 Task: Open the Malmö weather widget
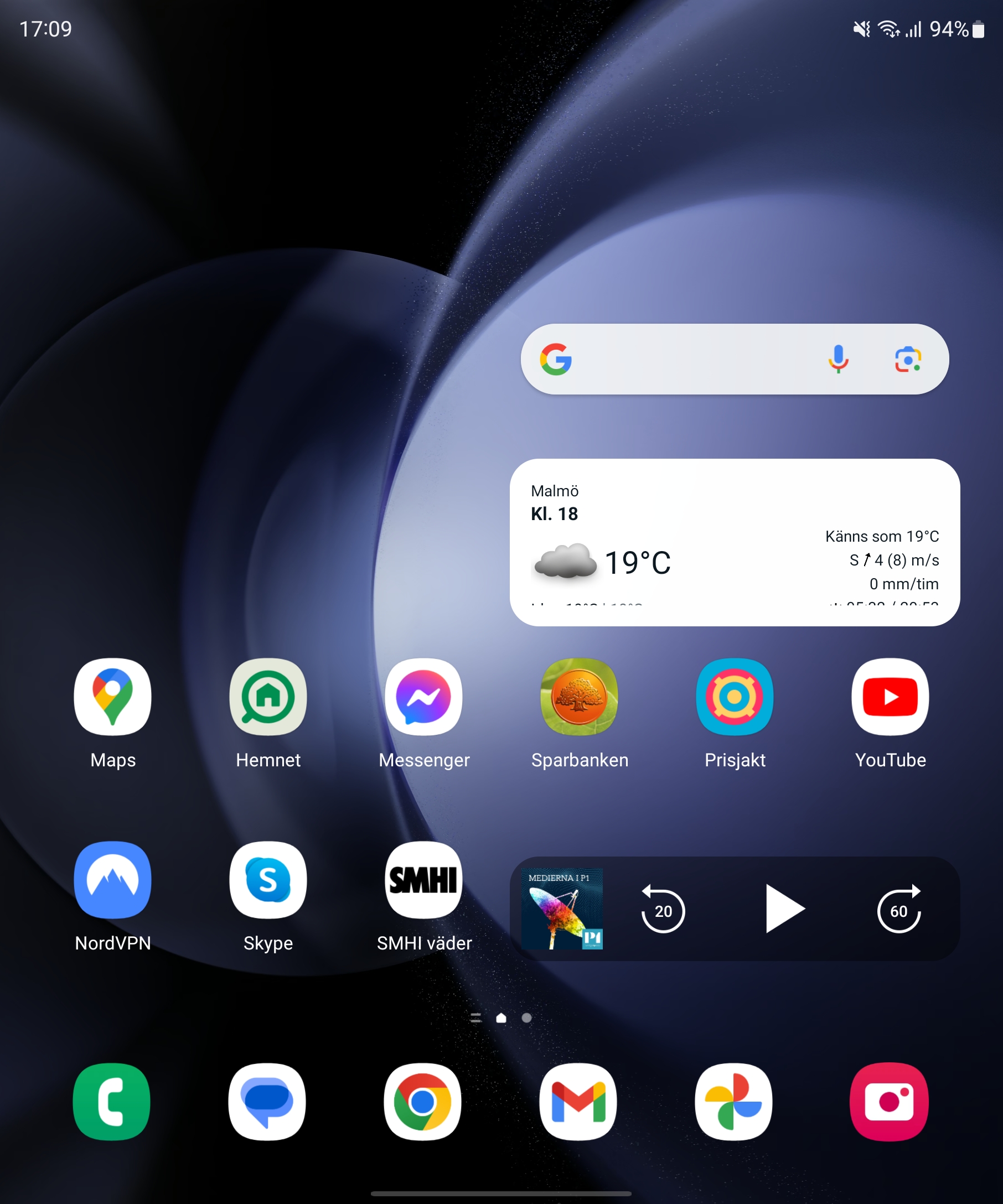(x=734, y=542)
